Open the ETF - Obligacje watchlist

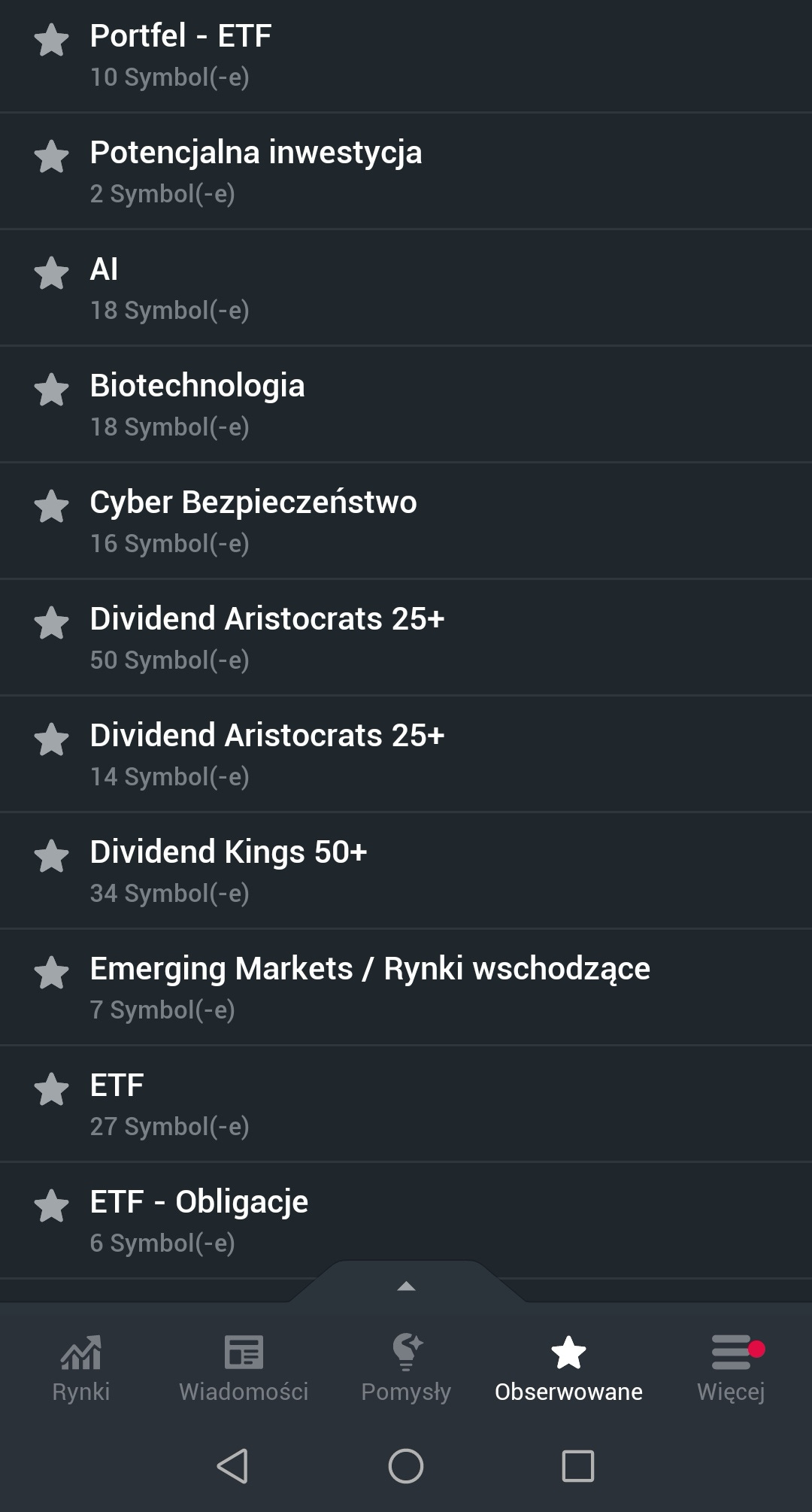406,1220
